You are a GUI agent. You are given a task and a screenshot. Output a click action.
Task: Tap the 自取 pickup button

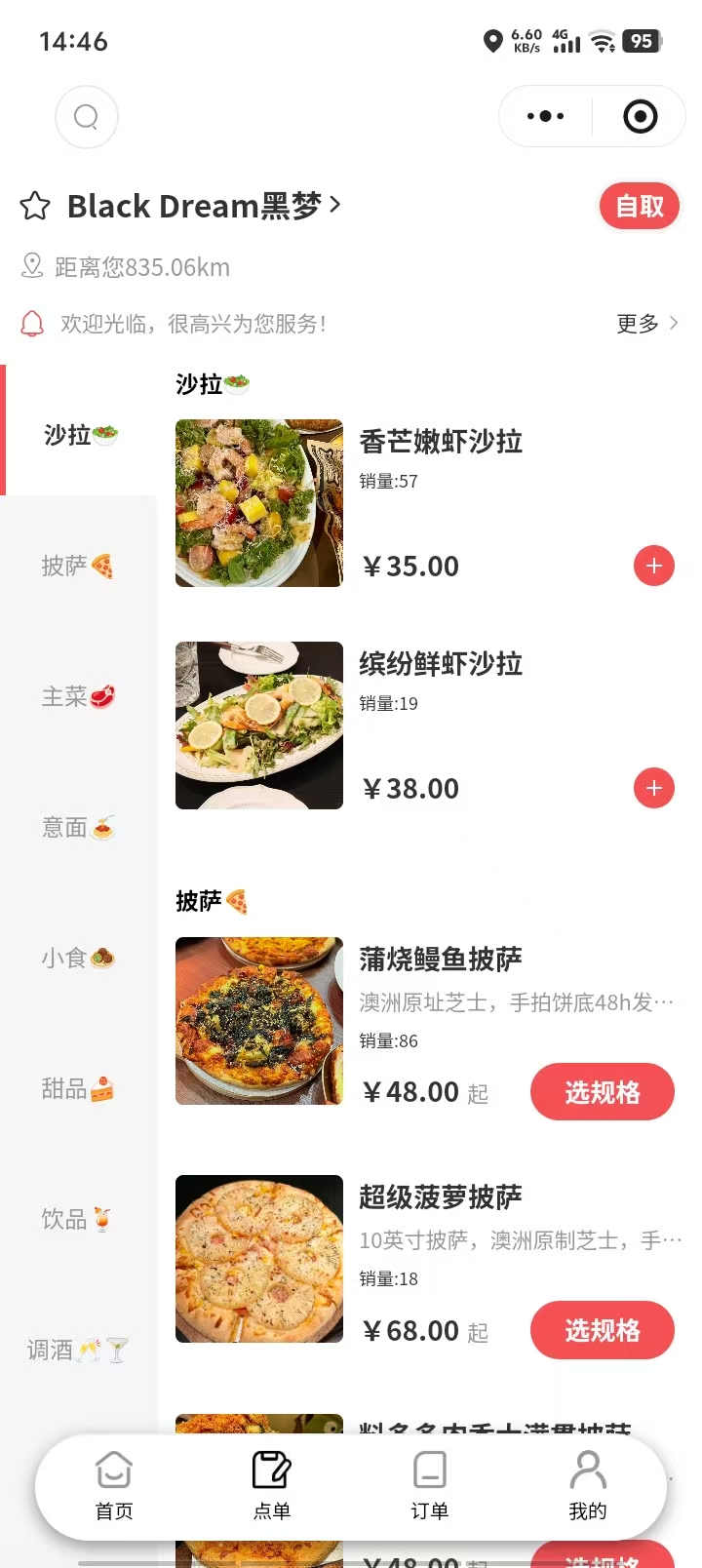point(639,206)
